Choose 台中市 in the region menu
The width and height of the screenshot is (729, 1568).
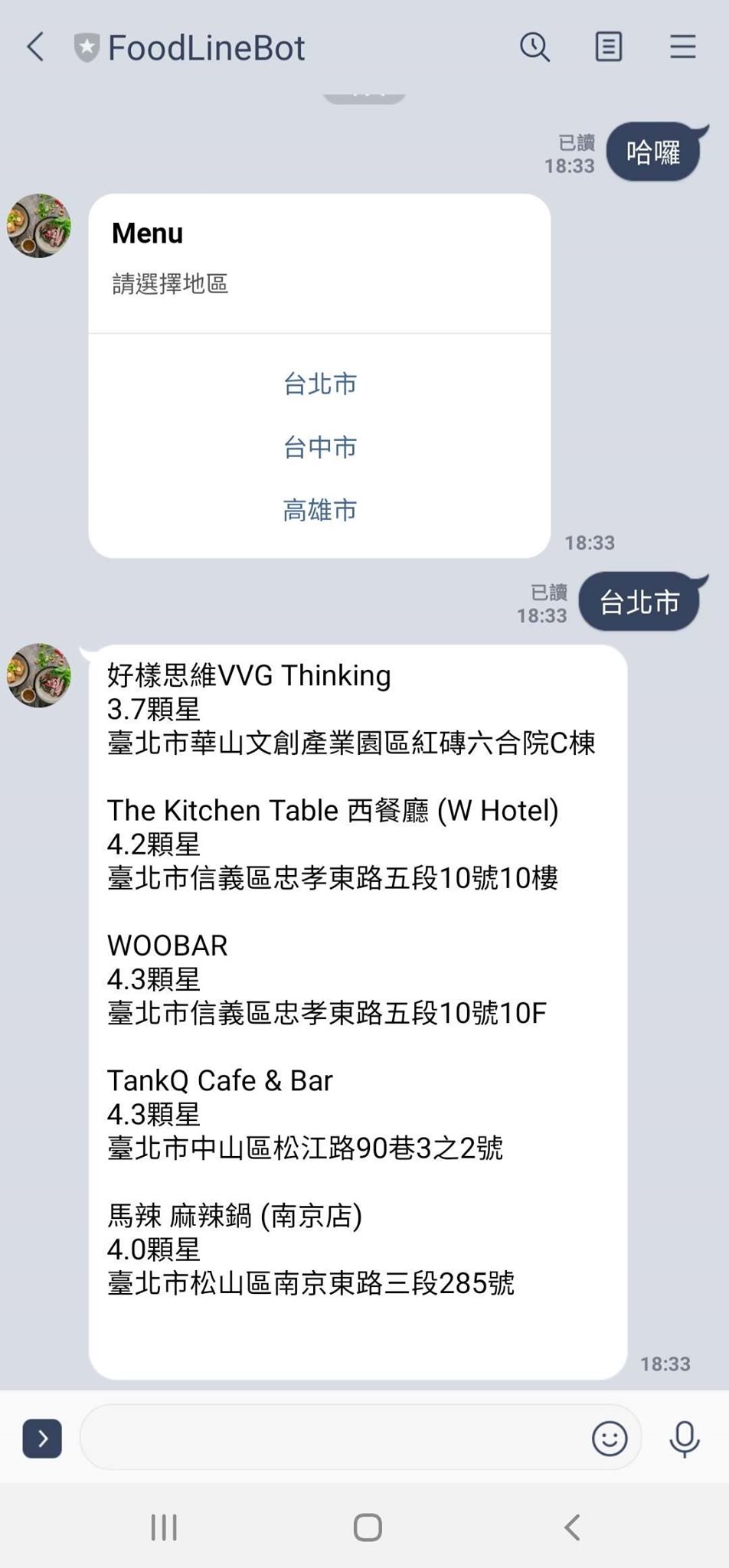319,447
